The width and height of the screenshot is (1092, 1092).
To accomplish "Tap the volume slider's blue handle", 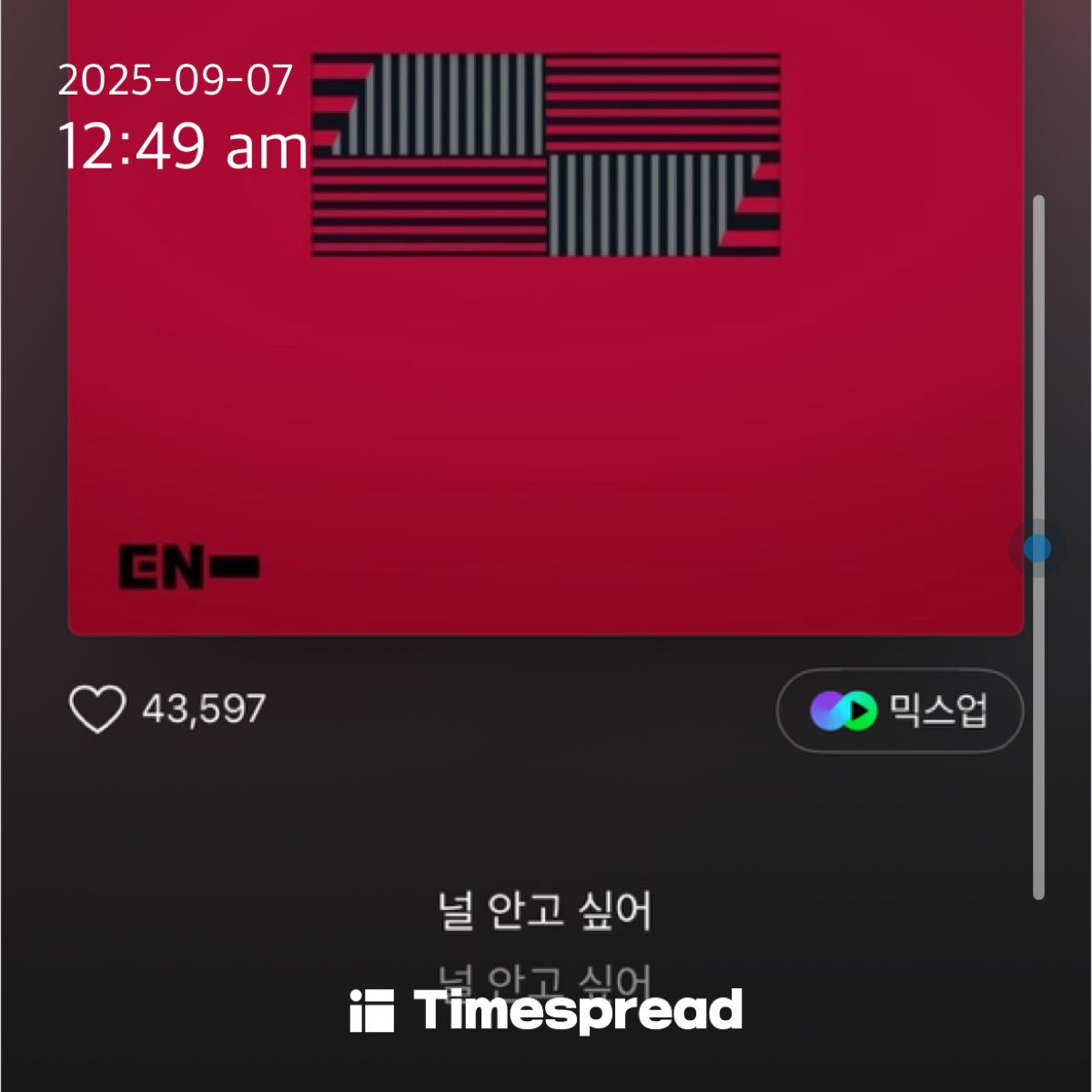I will click(1036, 549).
